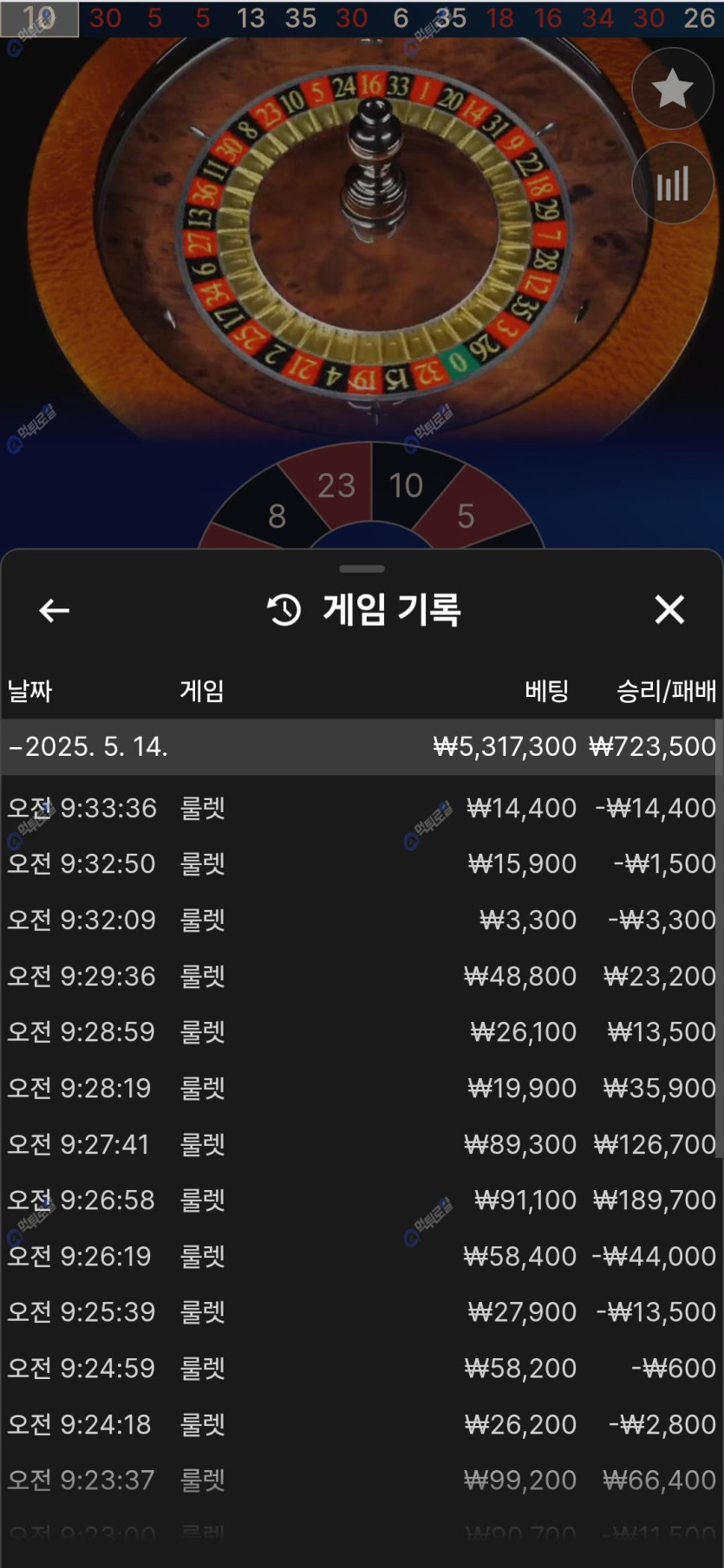The width and height of the screenshot is (724, 1568).
Task: Go back from the 게임 기록 panel
Action: pos(54,610)
